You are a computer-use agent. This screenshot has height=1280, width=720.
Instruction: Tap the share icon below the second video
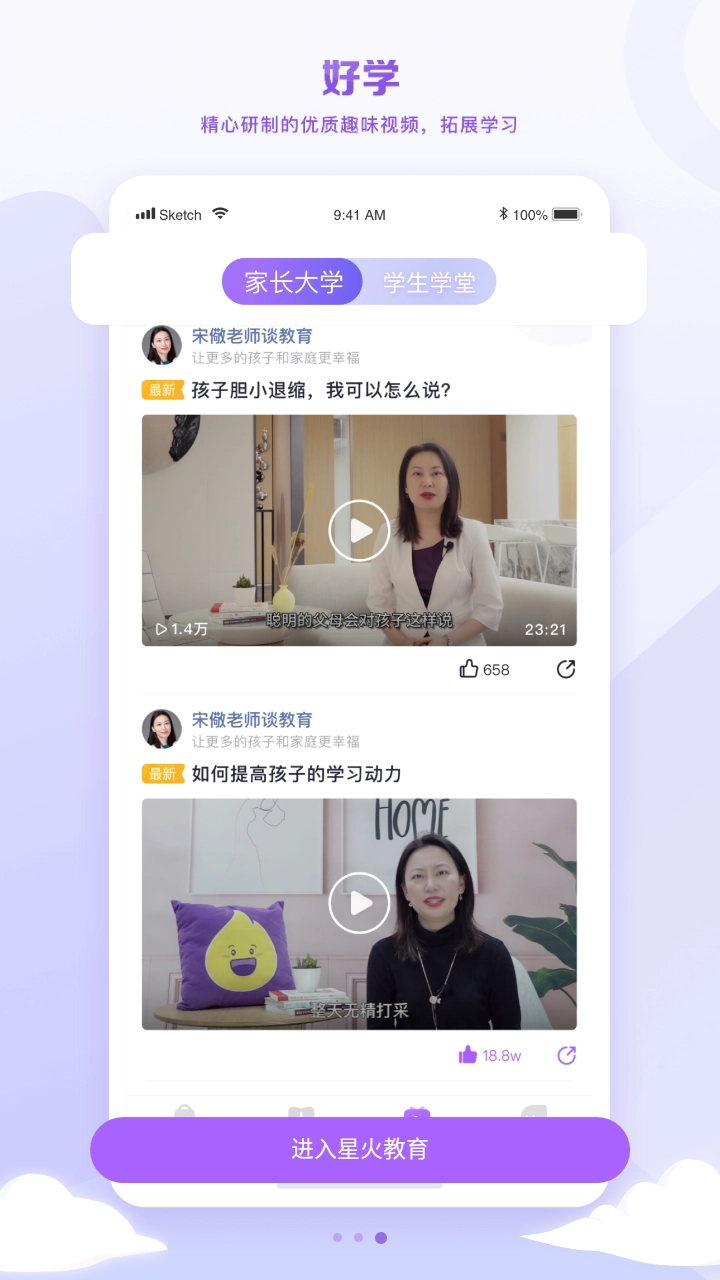click(x=566, y=1055)
